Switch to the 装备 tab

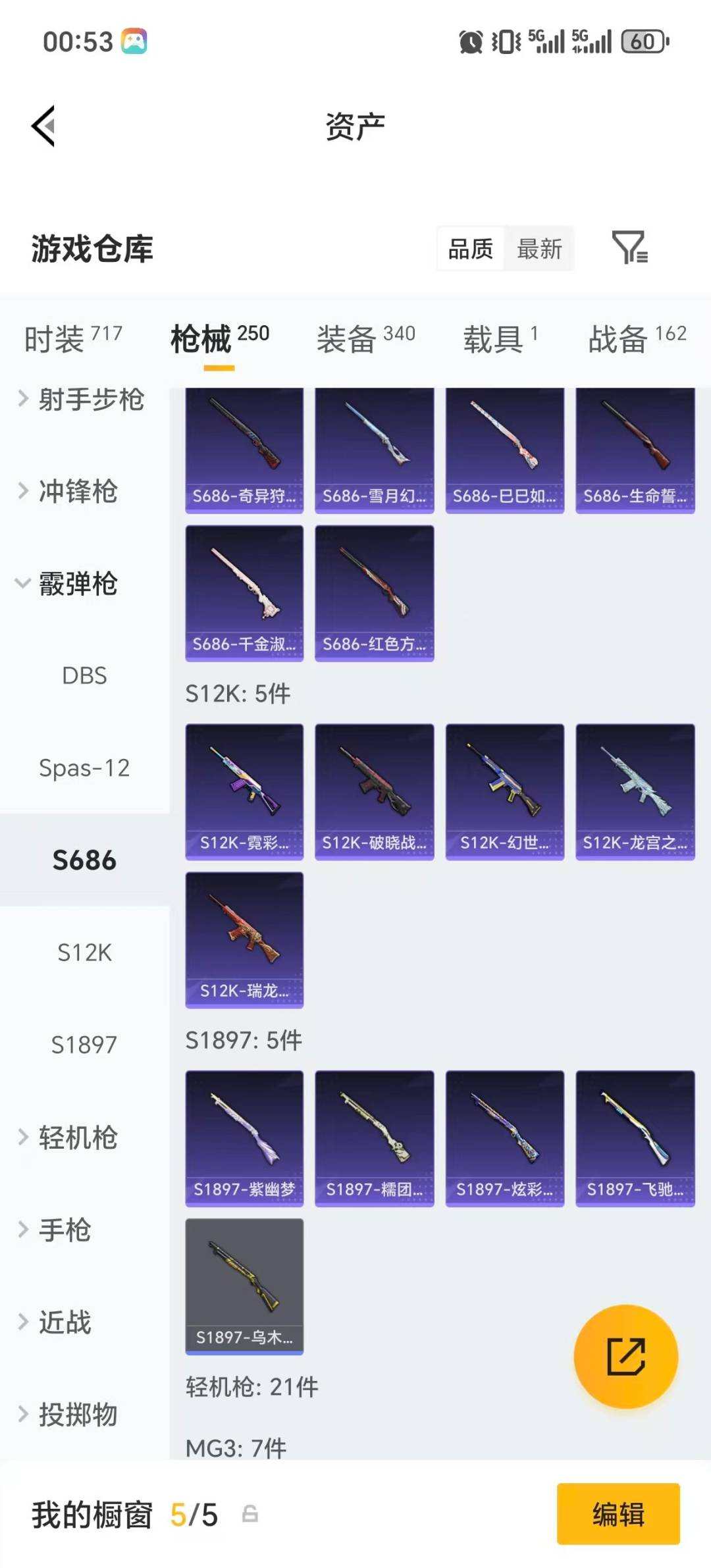(x=347, y=336)
